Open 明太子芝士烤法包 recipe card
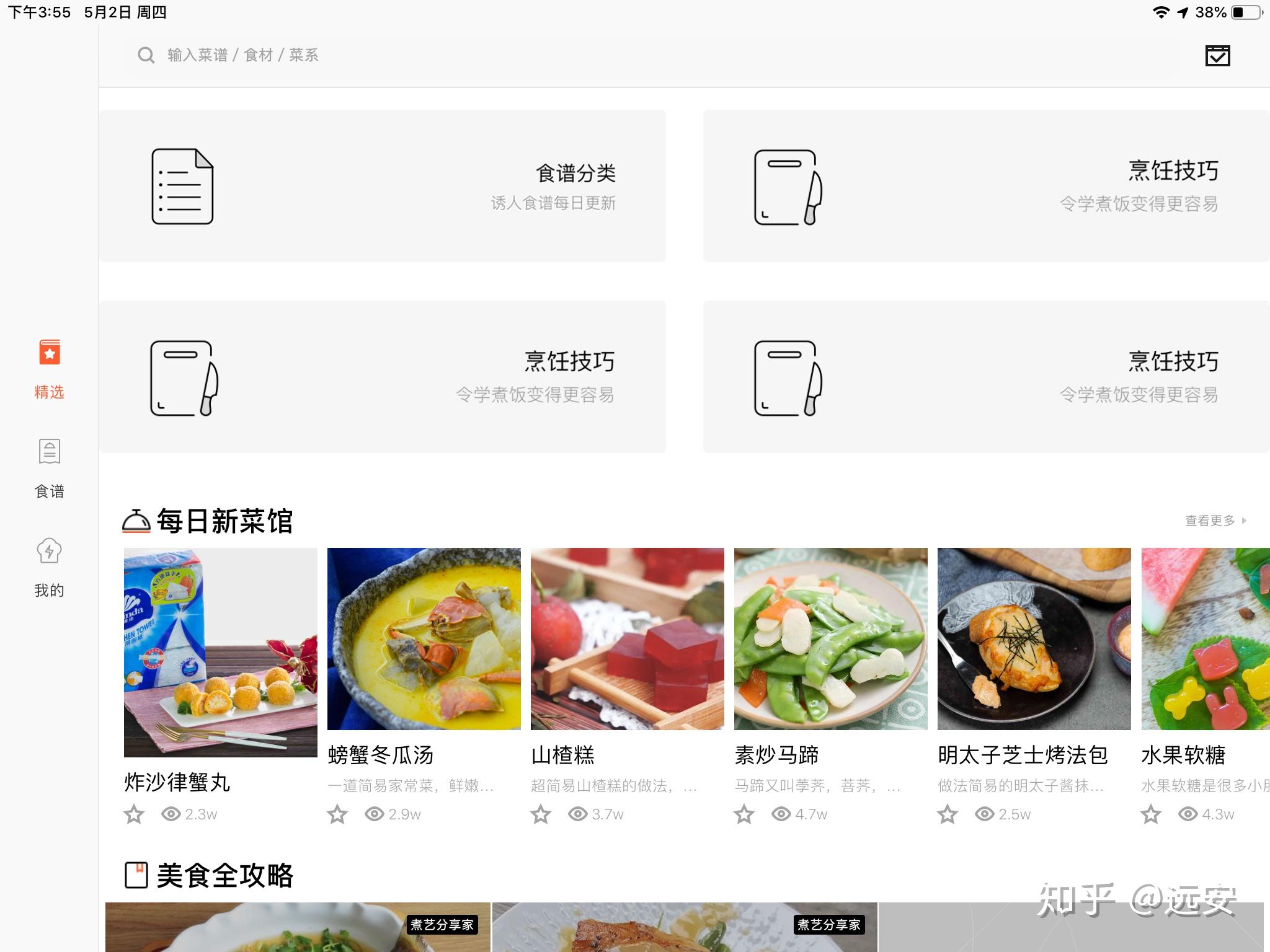The image size is (1270, 952). click(x=1034, y=638)
